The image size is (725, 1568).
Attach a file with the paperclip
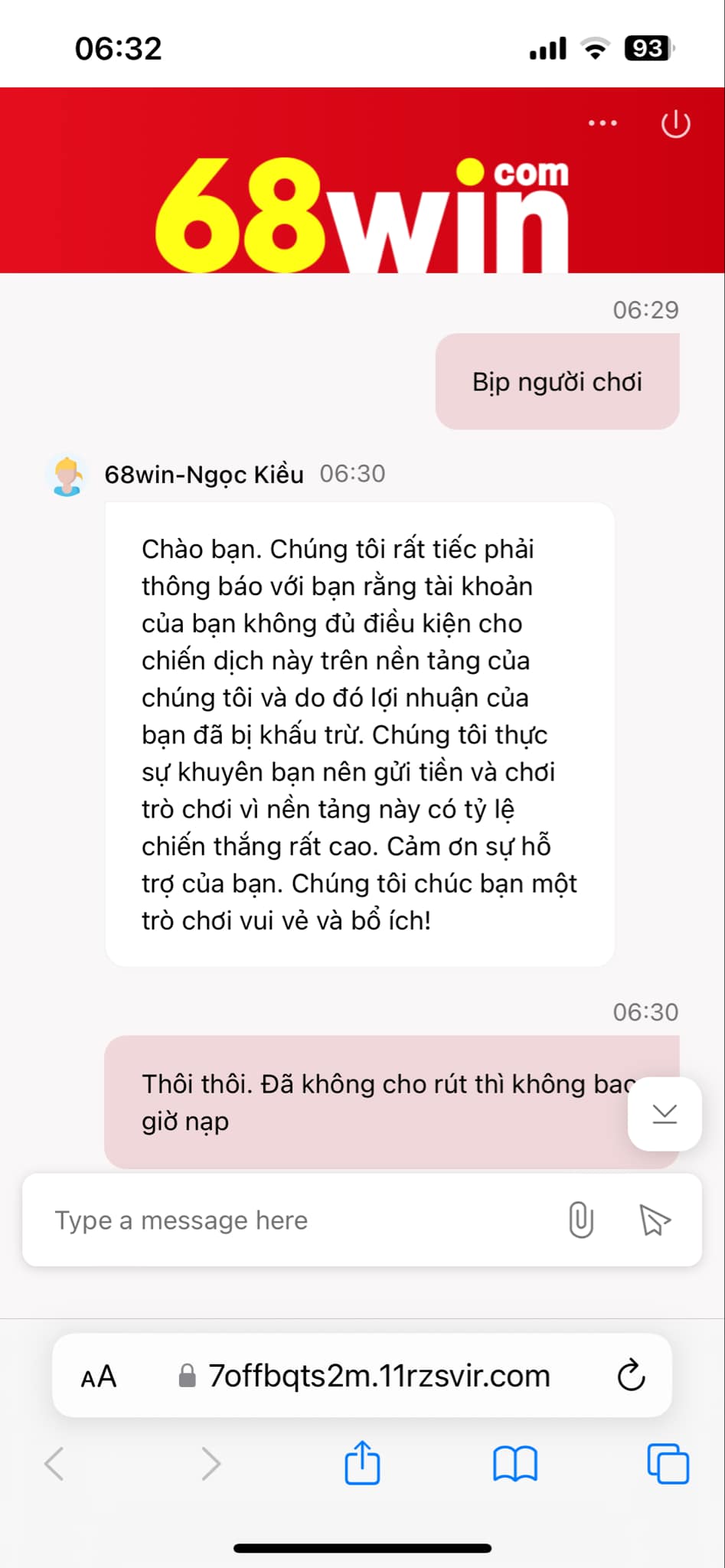tap(581, 1220)
